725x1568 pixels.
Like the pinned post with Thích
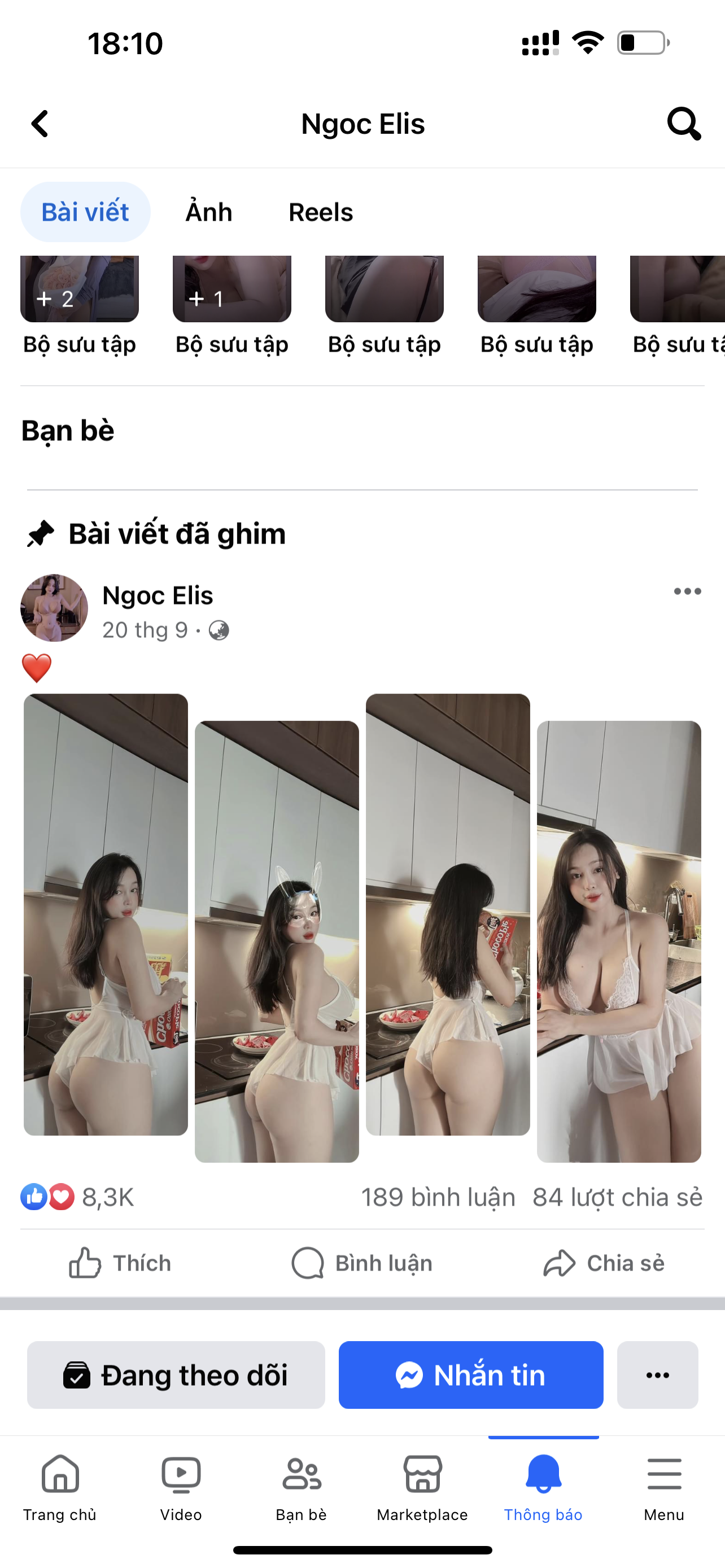(120, 1264)
